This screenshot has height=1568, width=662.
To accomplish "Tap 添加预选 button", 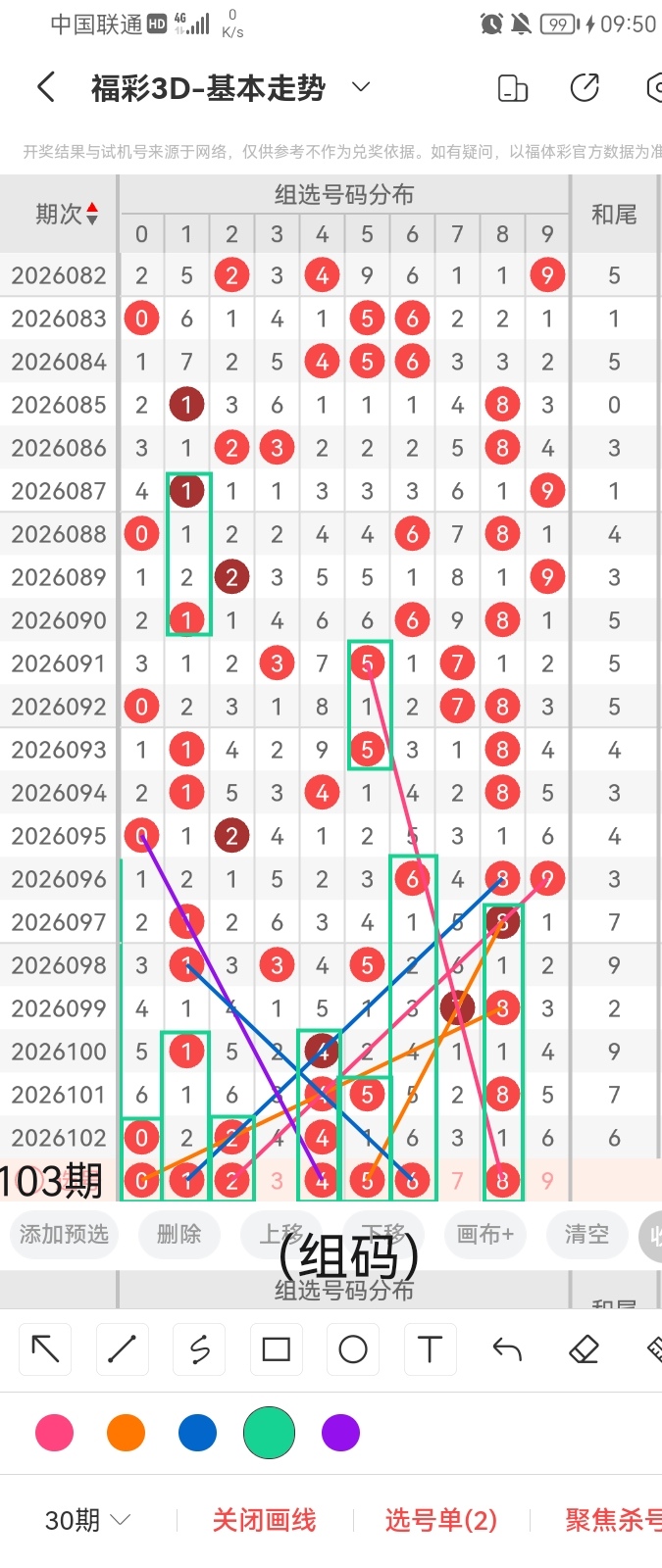I will coord(64,1234).
